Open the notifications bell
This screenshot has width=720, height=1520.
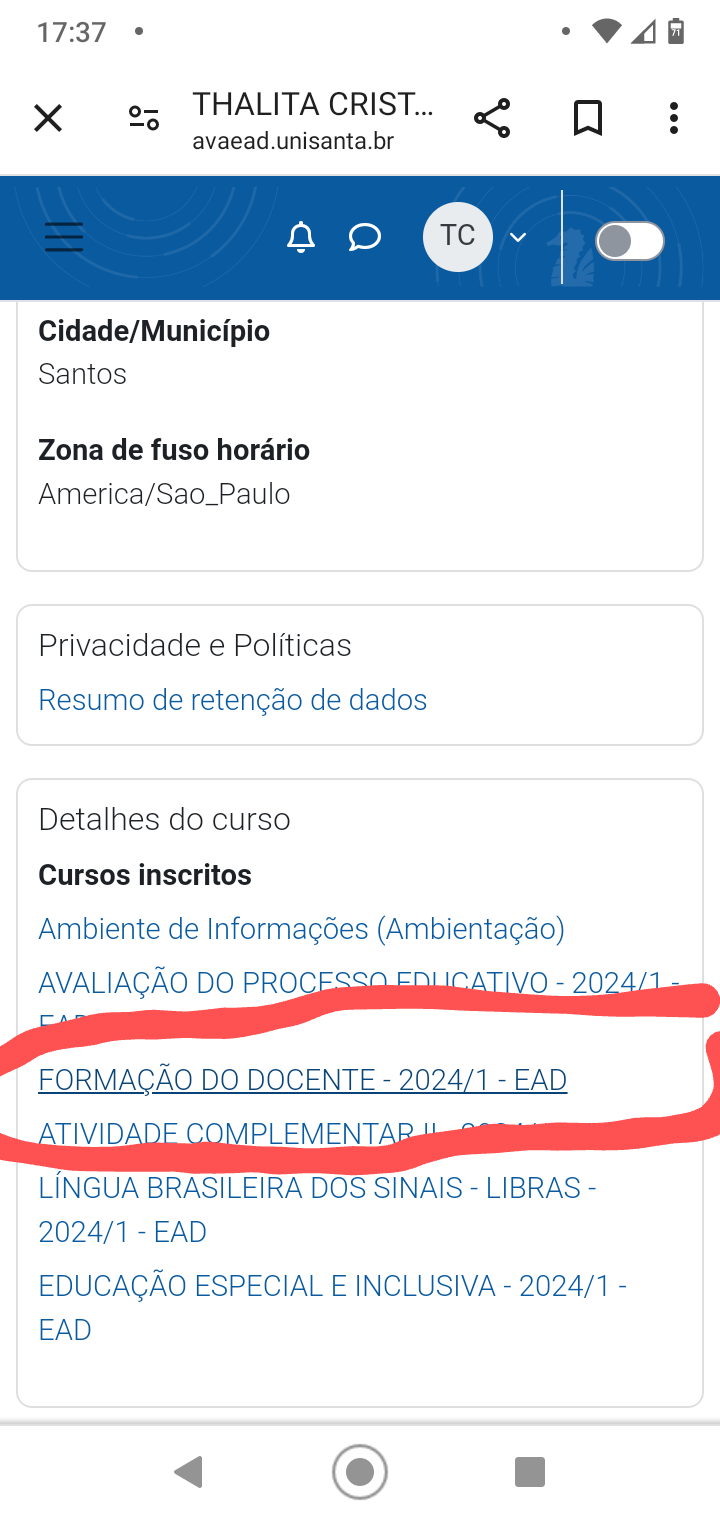click(301, 237)
